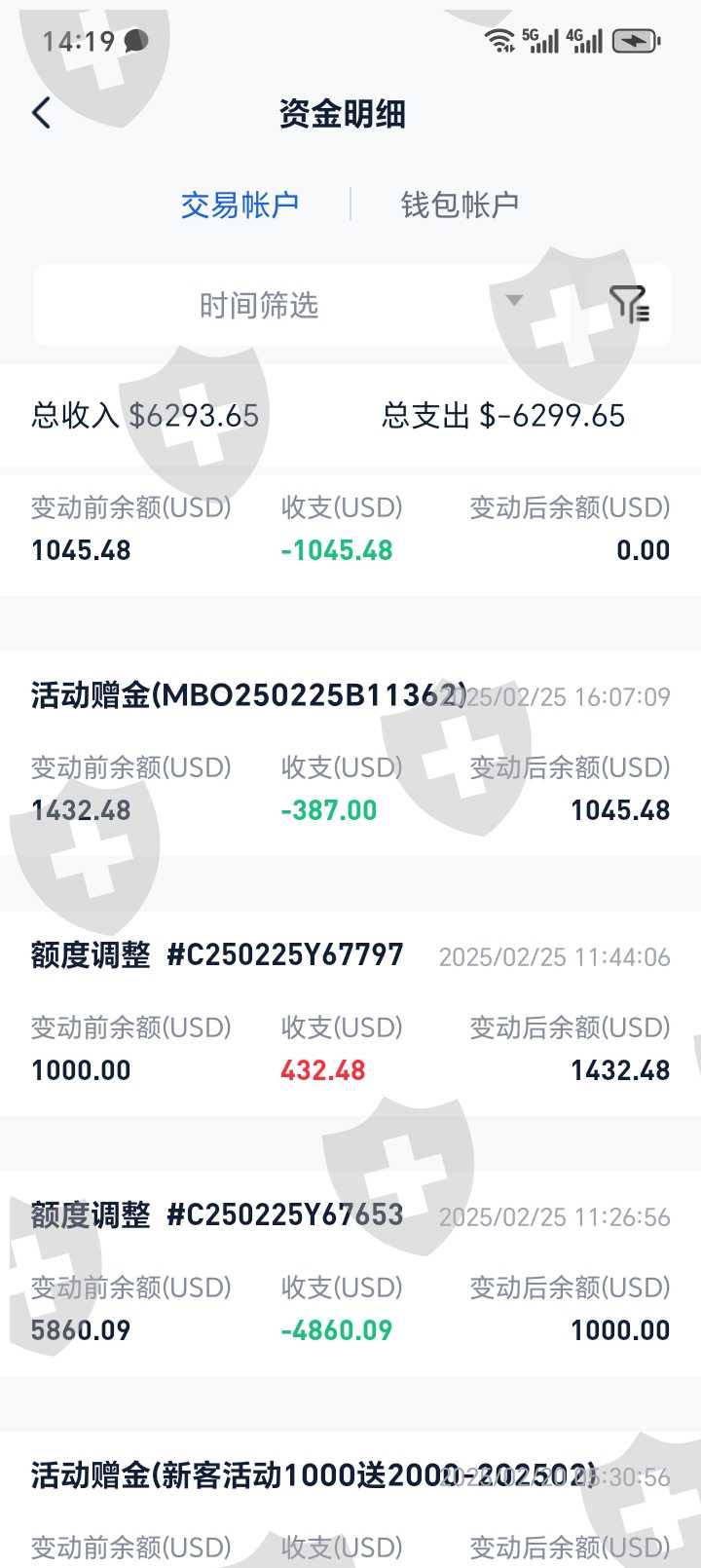Go back from the 资金明细 page
701x1568 pixels.
coord(42,113)
